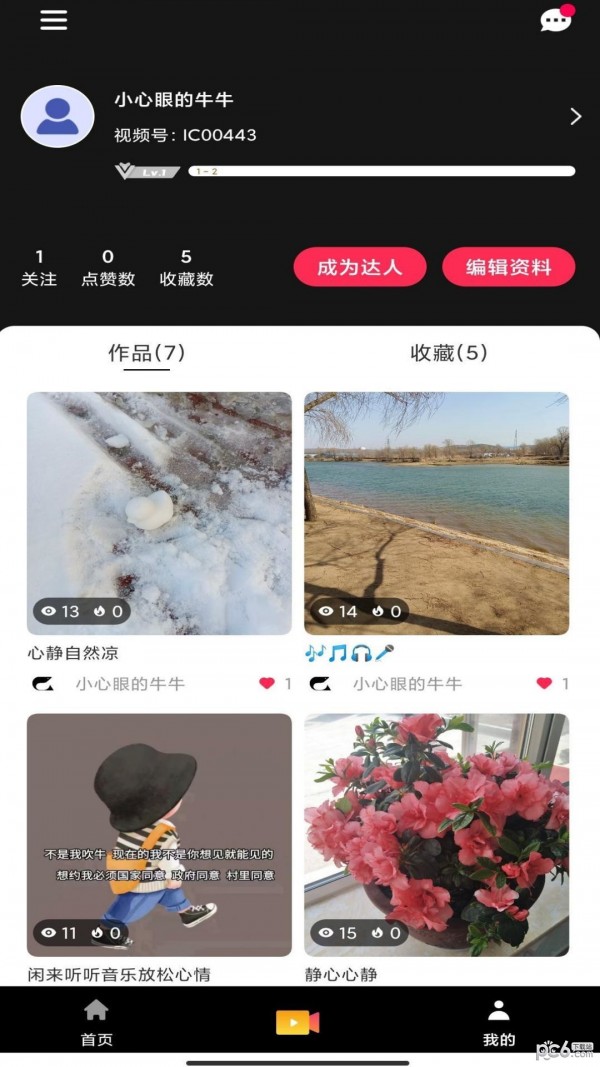Switch to the 收藏(5) tab
This screenshot has height=1067, width=600.
[449, 353]
